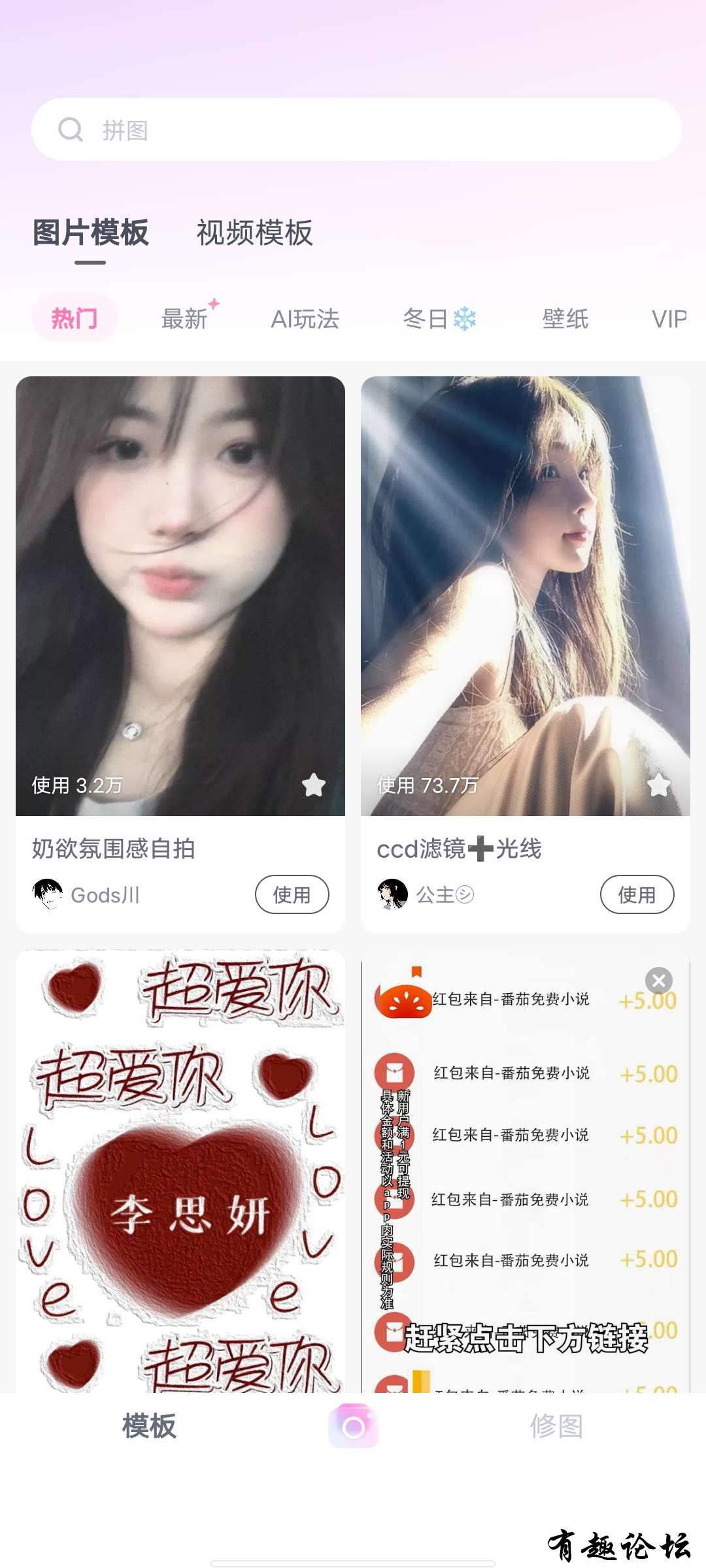Open the VIP category
This screenshot has height=1568, width=706.
pyautogui.click(x=668, y=319)
